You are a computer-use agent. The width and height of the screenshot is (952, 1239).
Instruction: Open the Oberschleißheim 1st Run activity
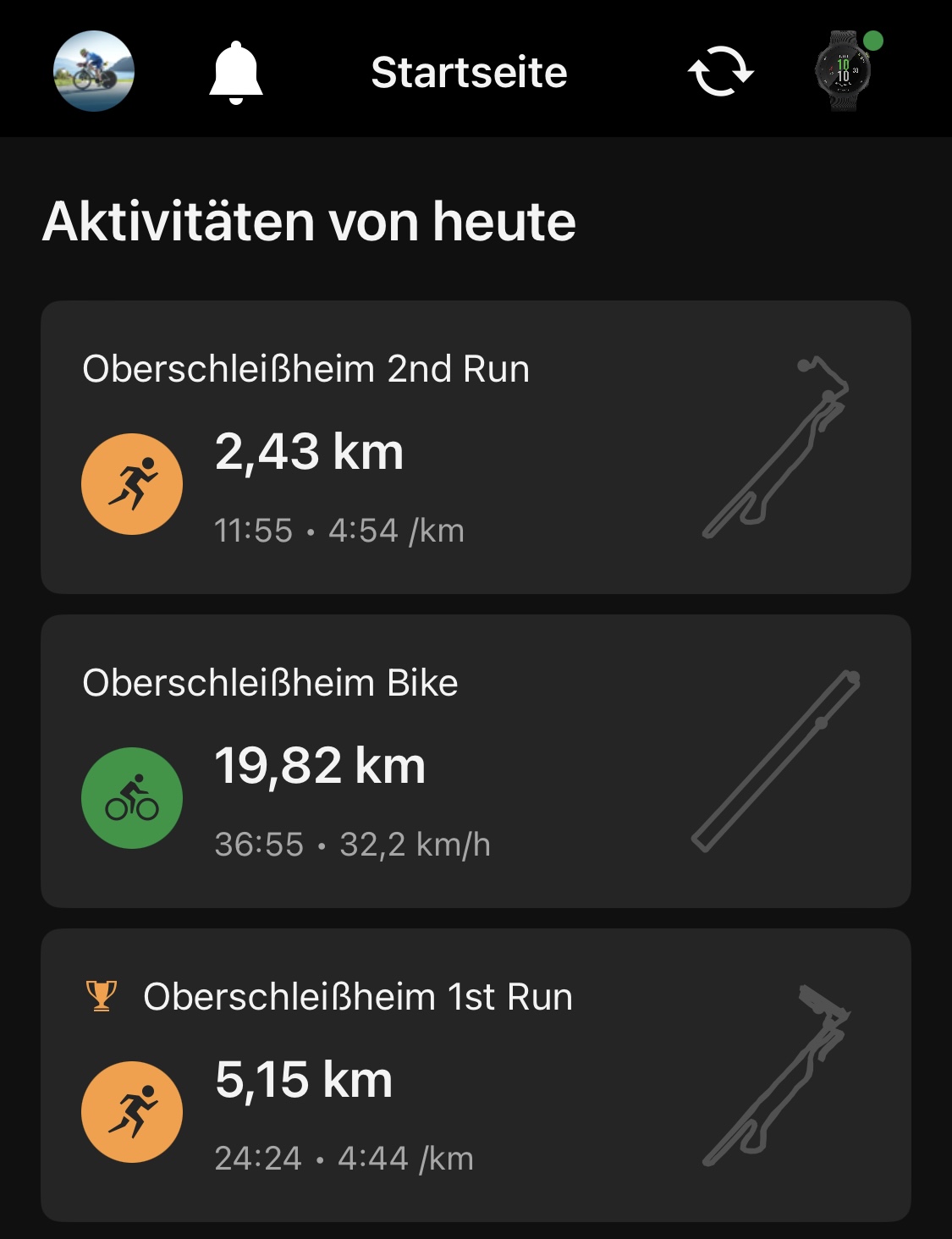[x=476, y=1075]
